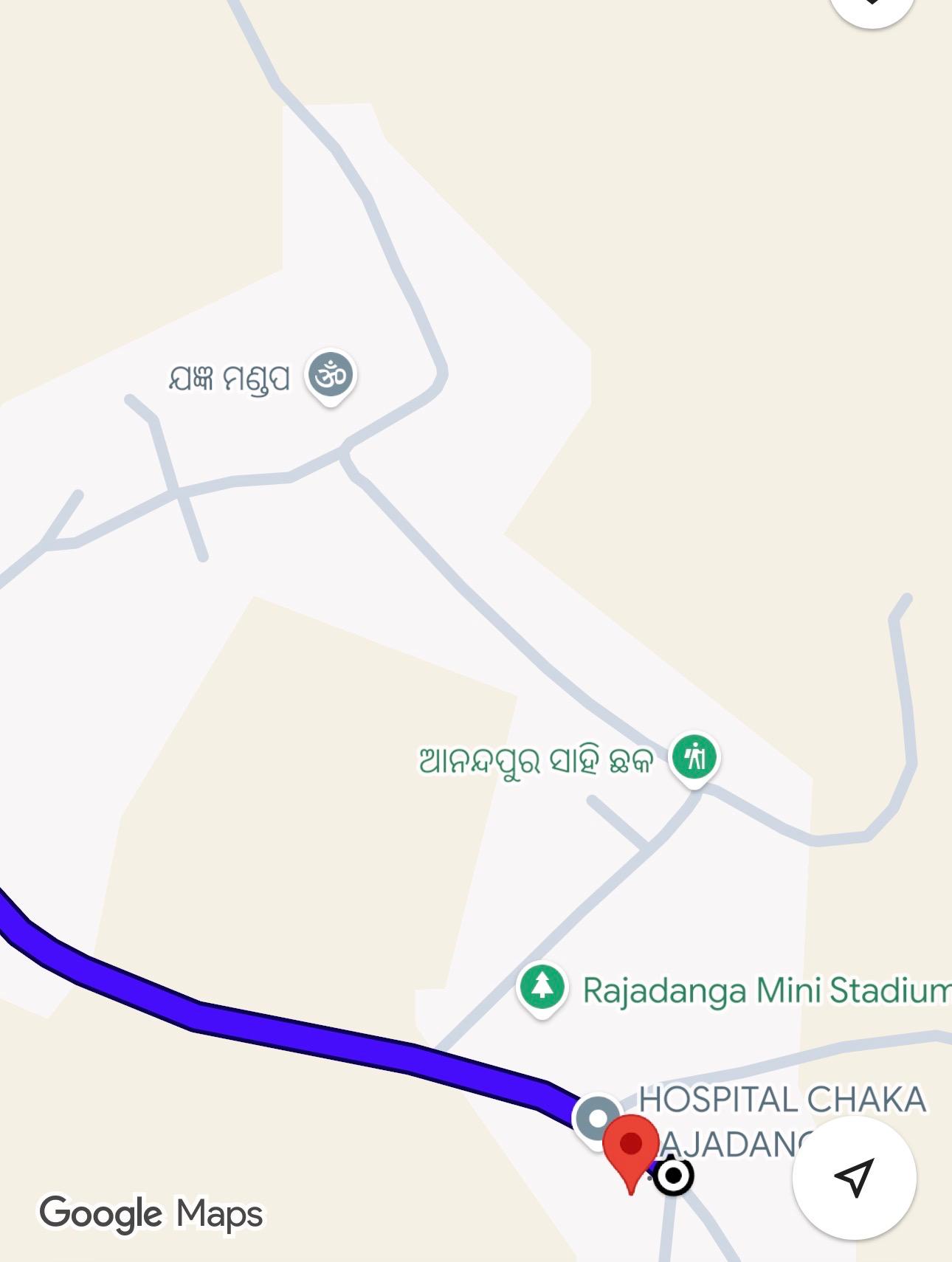This screenshot has width=952, height=1262.
Task: Tap the red destination pin
Action: point(631,1147)
